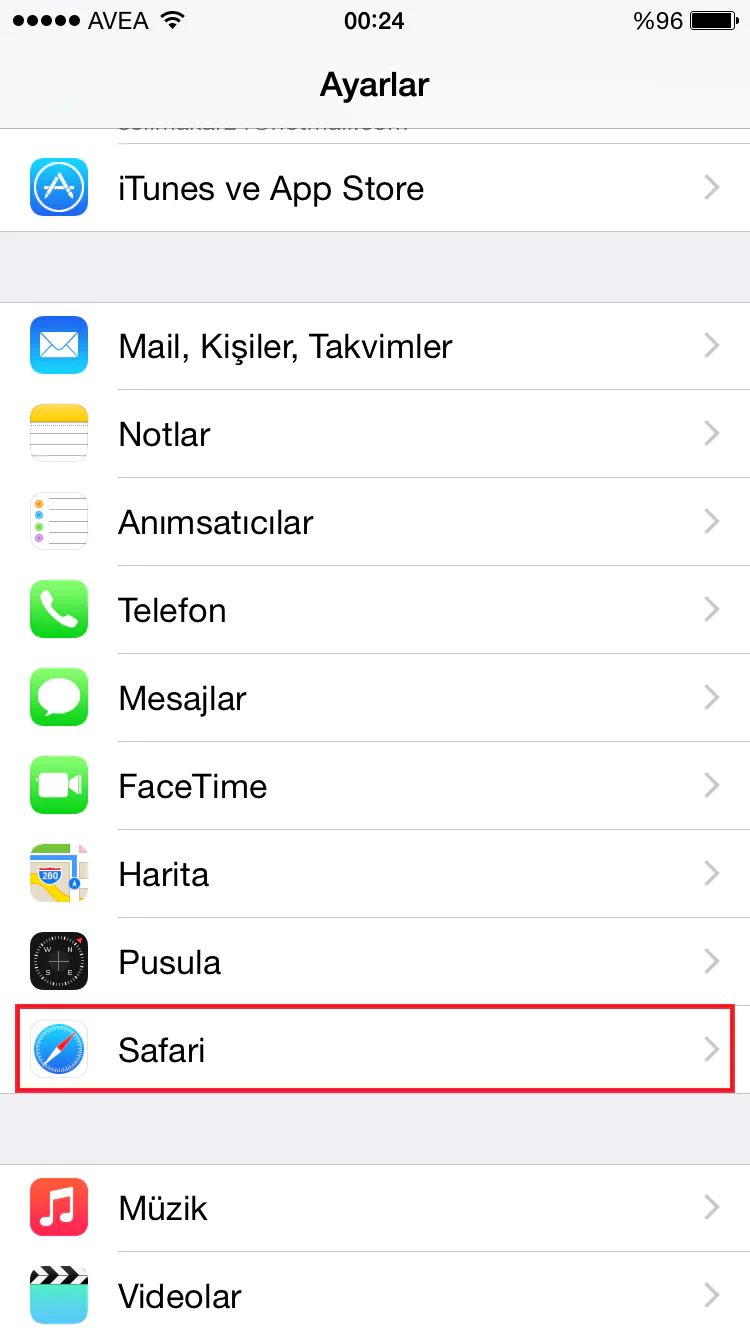Select Telefon settings
This screenshot has height=1334, width=750.
[375, 610]
